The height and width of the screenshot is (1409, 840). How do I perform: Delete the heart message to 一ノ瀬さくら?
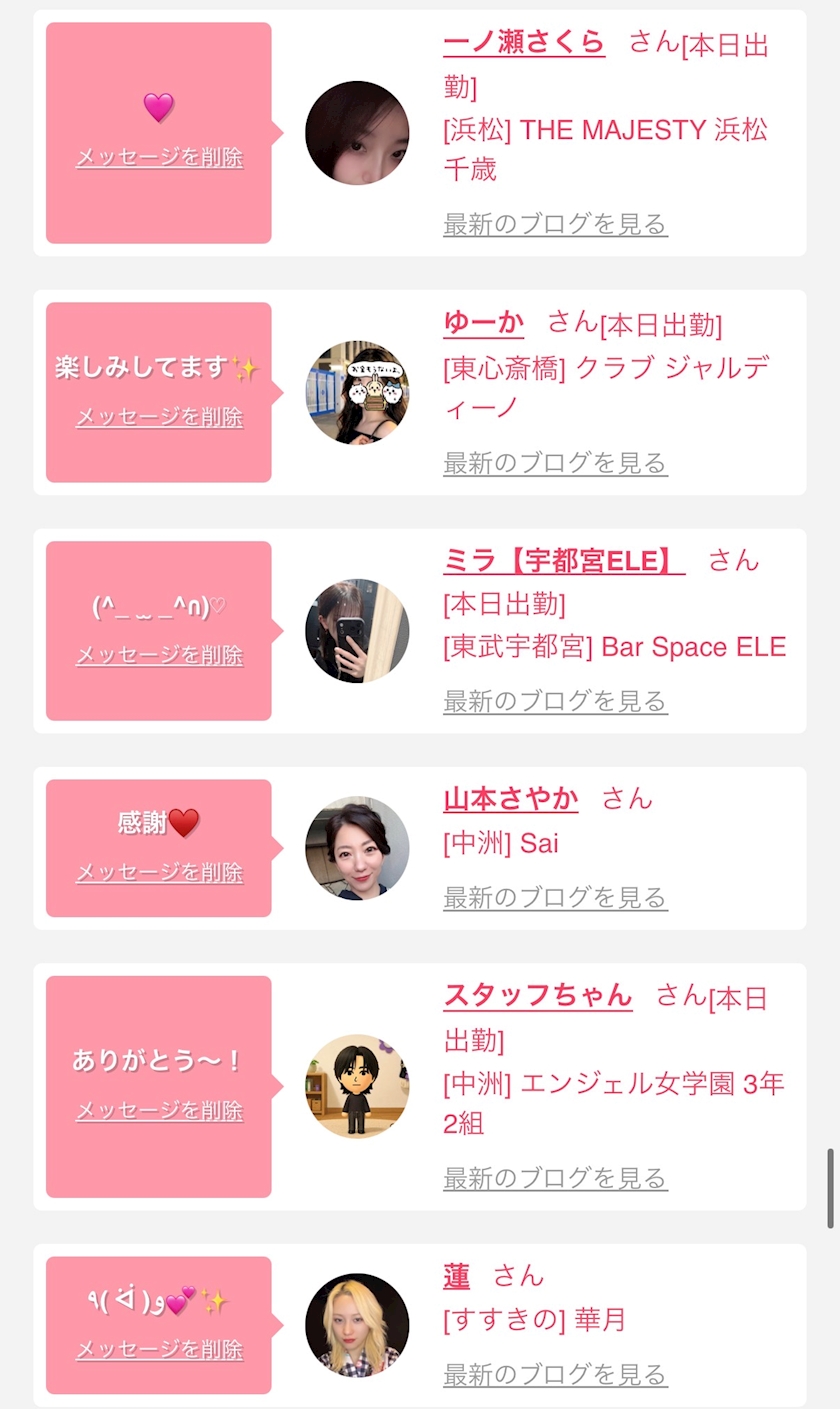click(160, 157)
